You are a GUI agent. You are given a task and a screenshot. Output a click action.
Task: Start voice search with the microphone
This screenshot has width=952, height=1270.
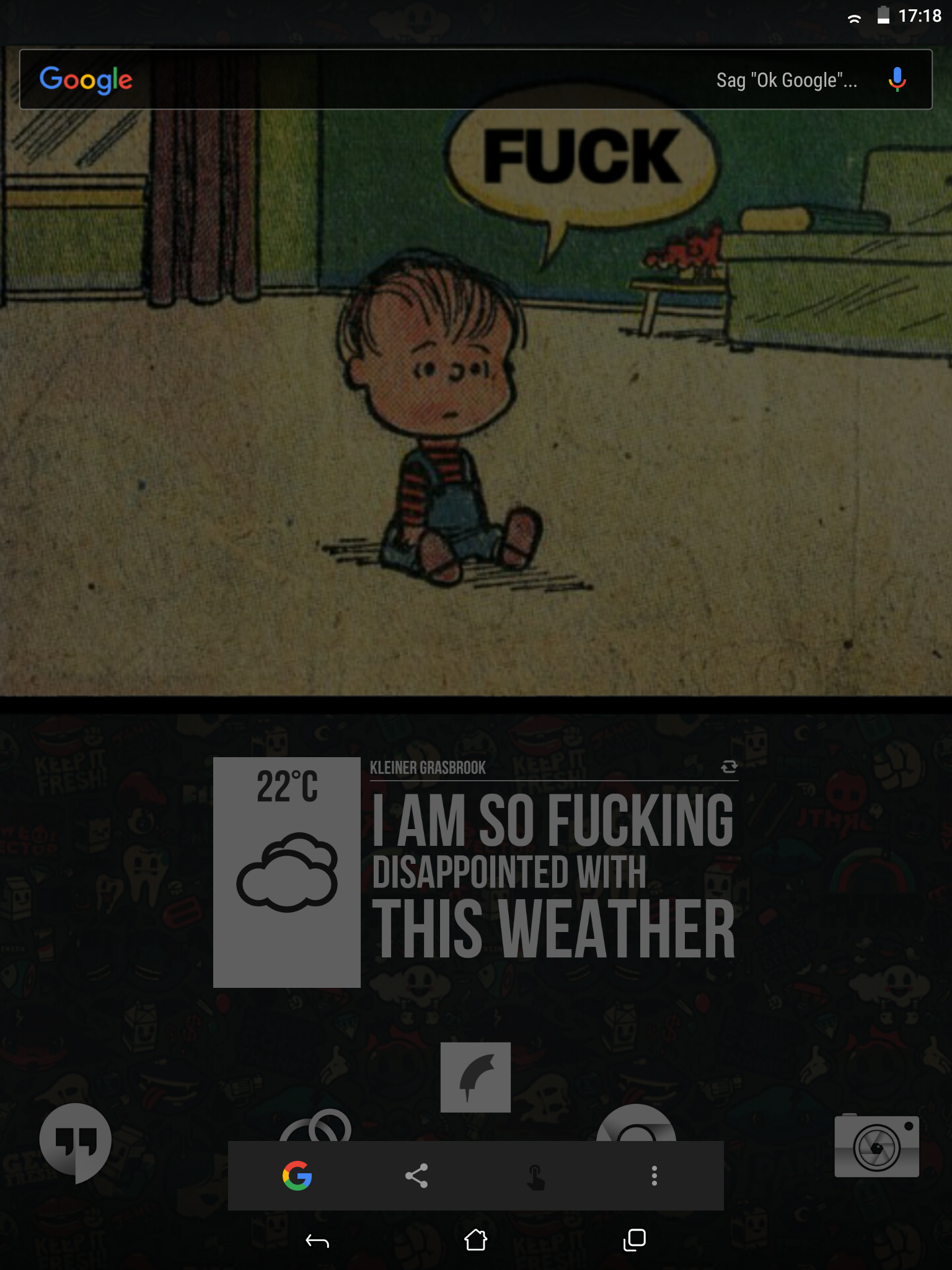[x=896, y=80]
